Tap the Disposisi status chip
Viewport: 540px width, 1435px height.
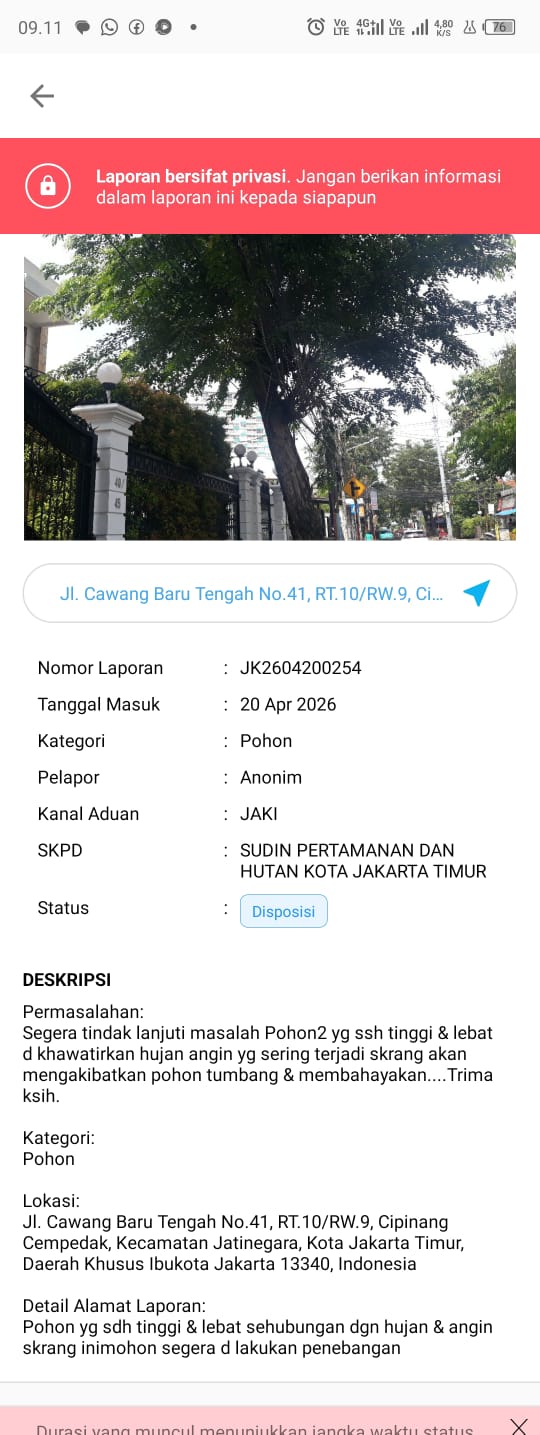click(284, 911)
